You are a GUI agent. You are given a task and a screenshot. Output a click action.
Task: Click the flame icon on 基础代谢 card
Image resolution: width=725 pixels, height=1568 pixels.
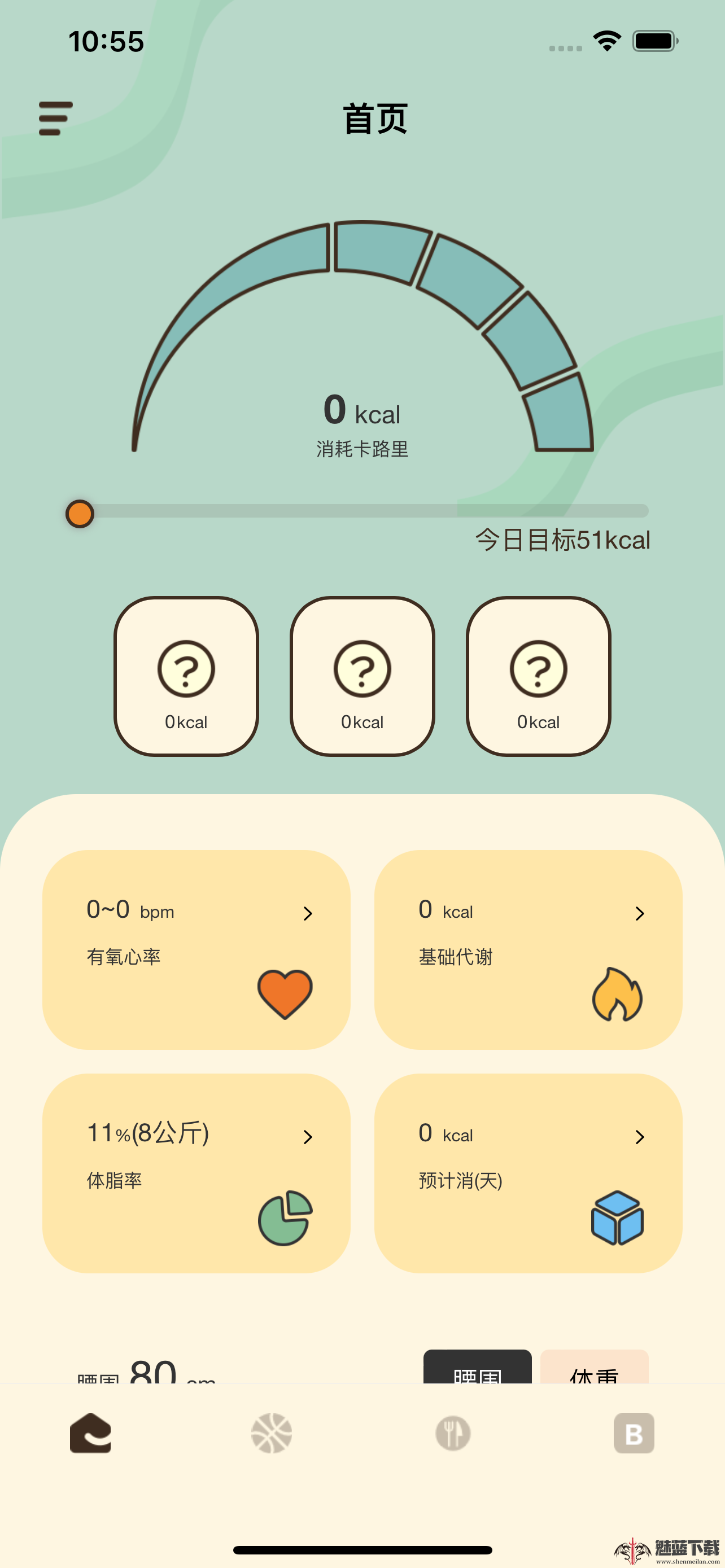[617, 995]
